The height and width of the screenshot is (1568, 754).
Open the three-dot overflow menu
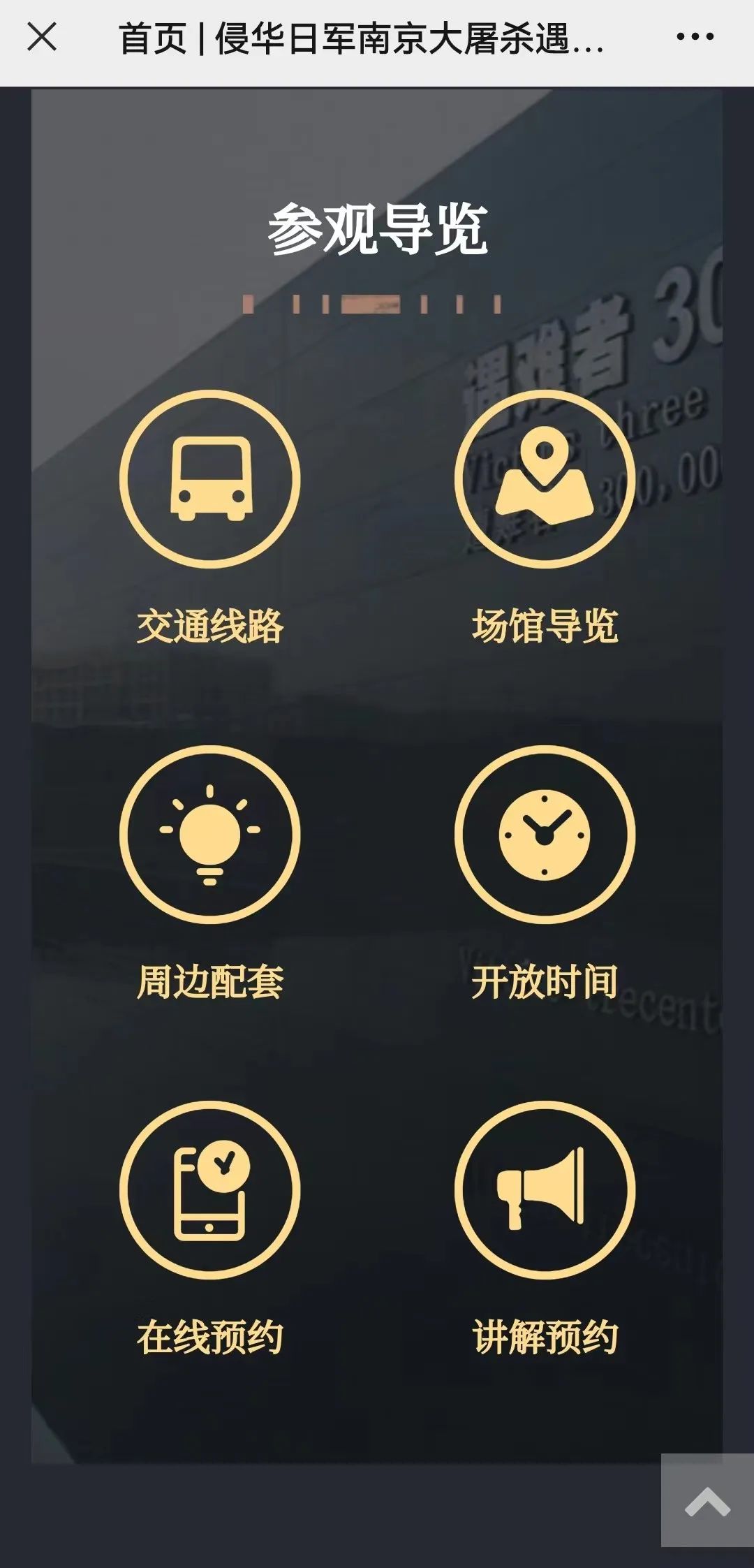(x=695, y=38)
